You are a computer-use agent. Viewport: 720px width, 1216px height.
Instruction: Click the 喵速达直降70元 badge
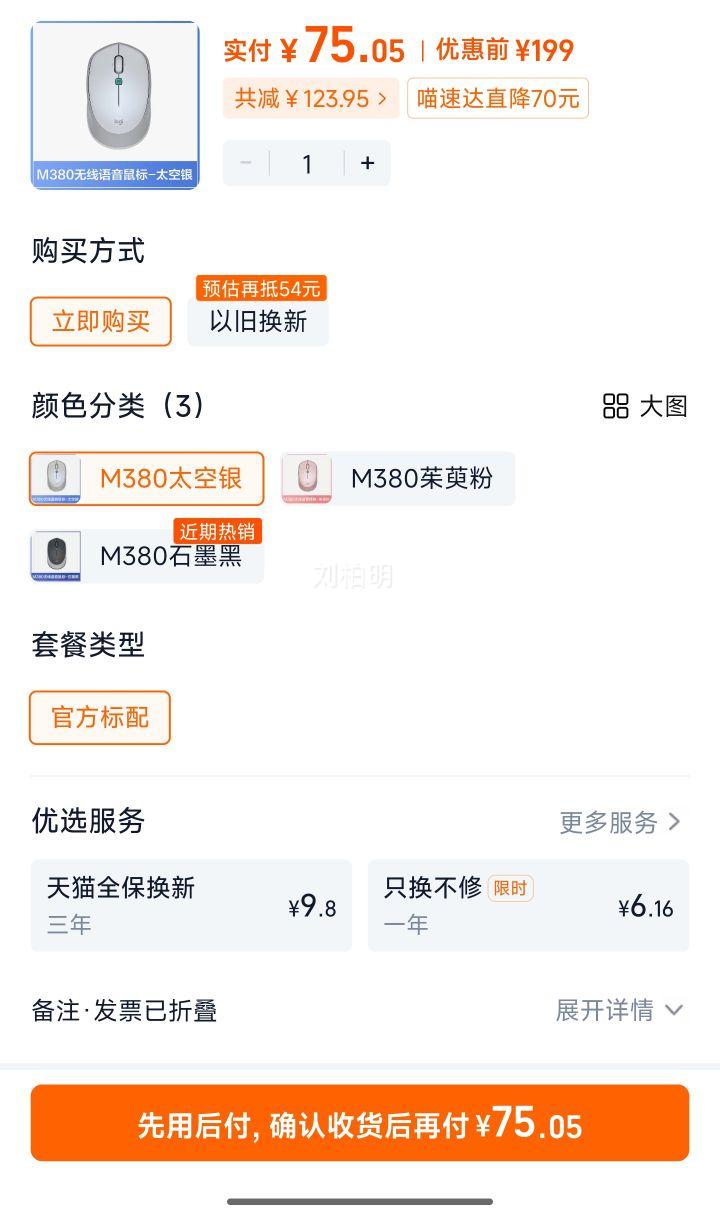(x=497, y=98)
